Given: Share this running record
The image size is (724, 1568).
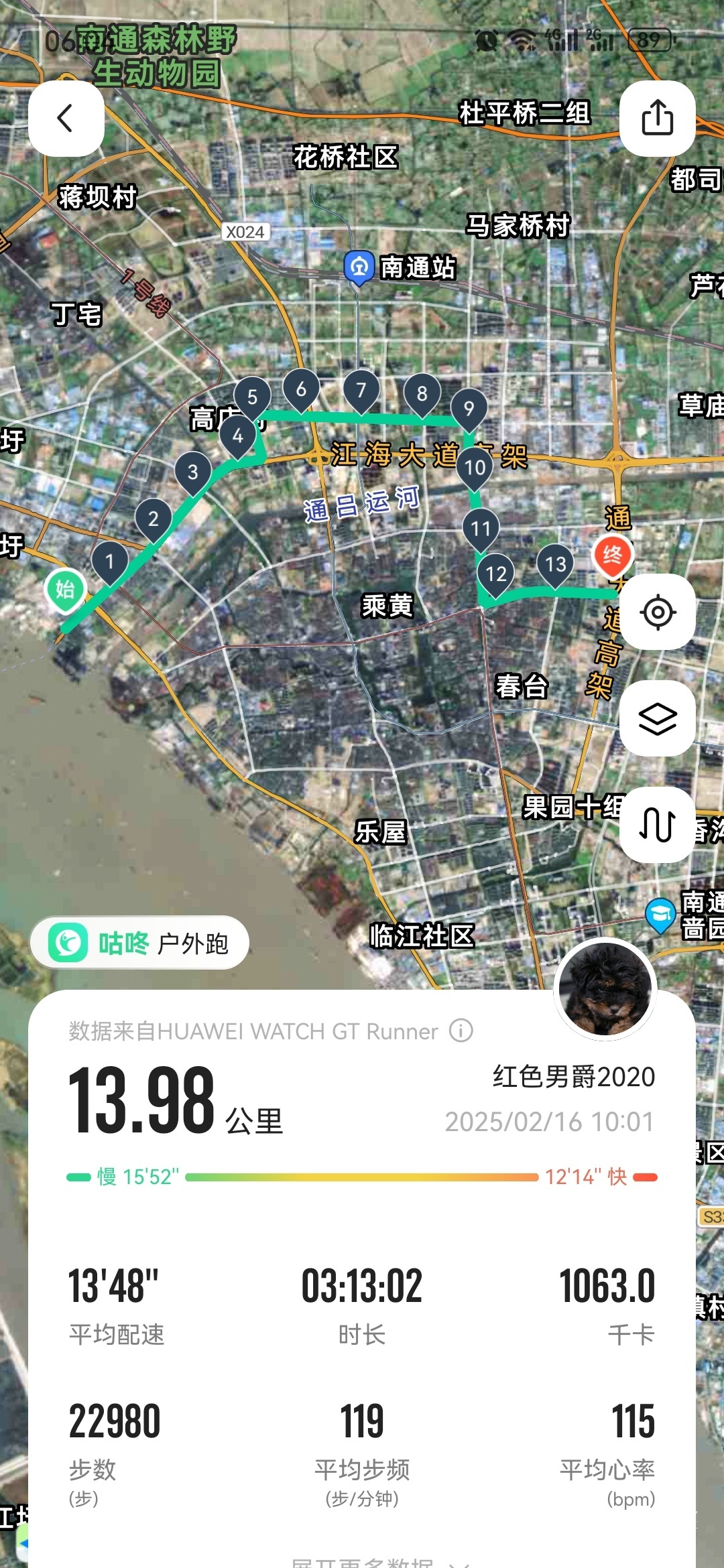Looking at the screenshot, I should pyautogui.click(x=657, y=119).
